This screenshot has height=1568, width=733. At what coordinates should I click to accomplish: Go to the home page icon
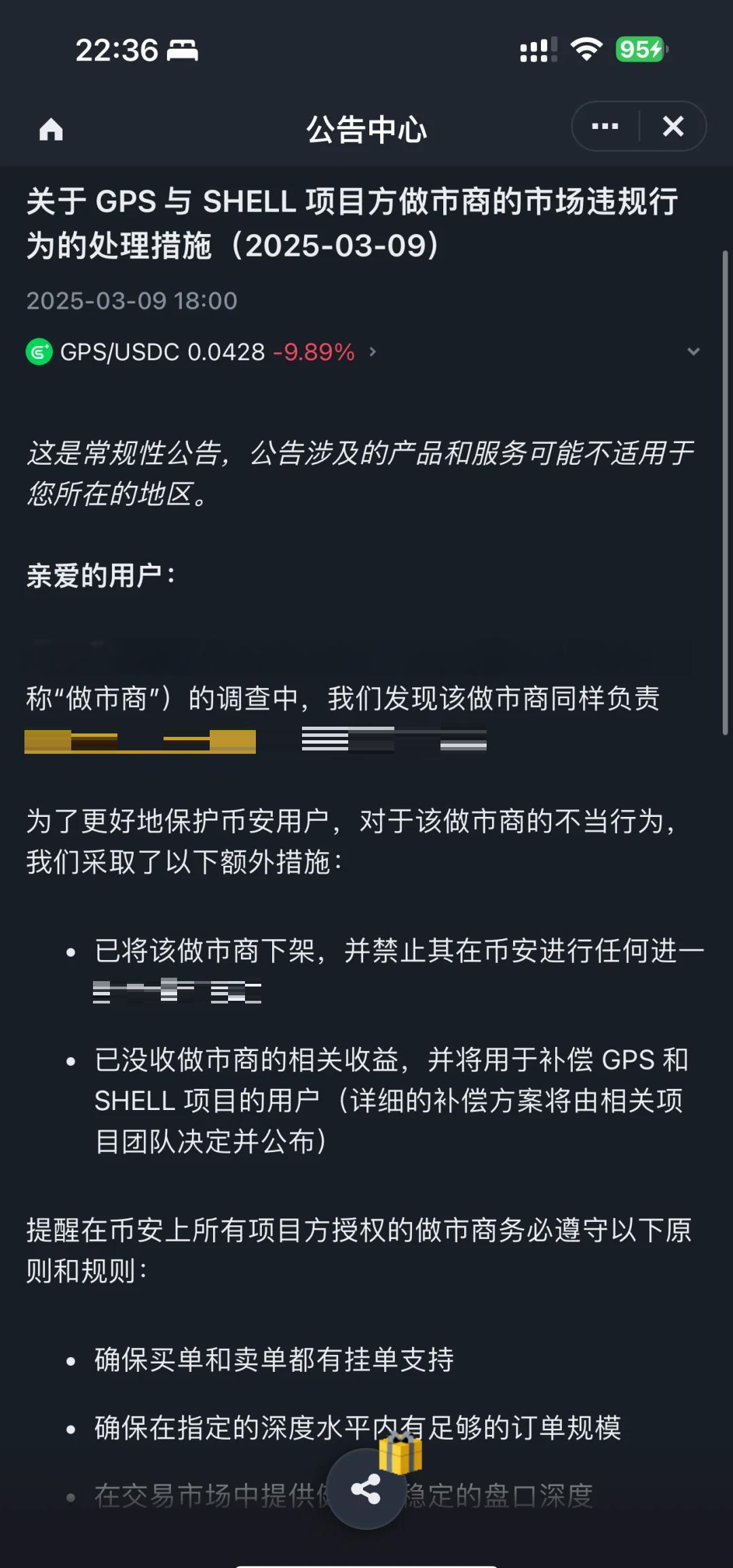(51, 129)
